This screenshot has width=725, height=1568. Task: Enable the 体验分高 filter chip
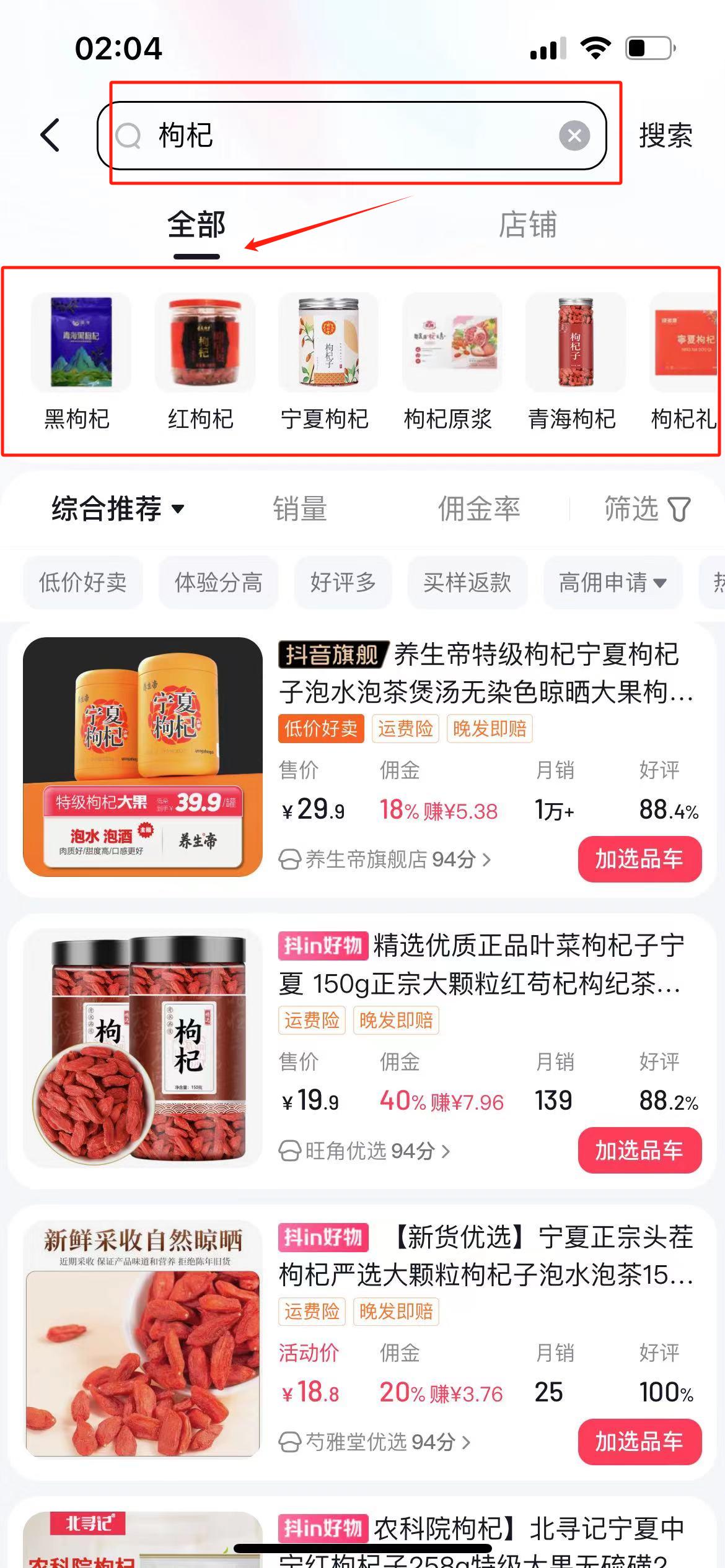(219, 582)
